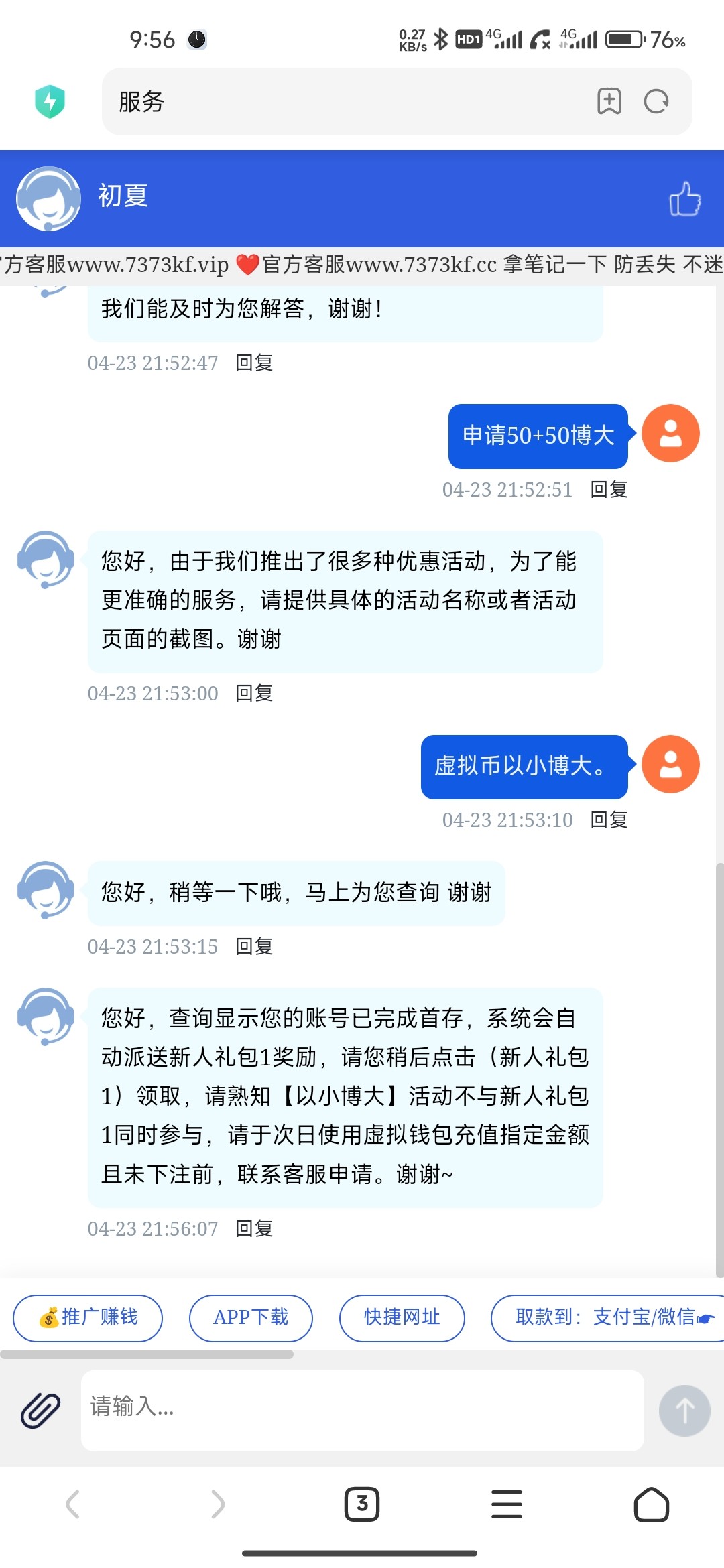Tap the 取款到: 支付宝/微信 chip

coord(607,1318)
